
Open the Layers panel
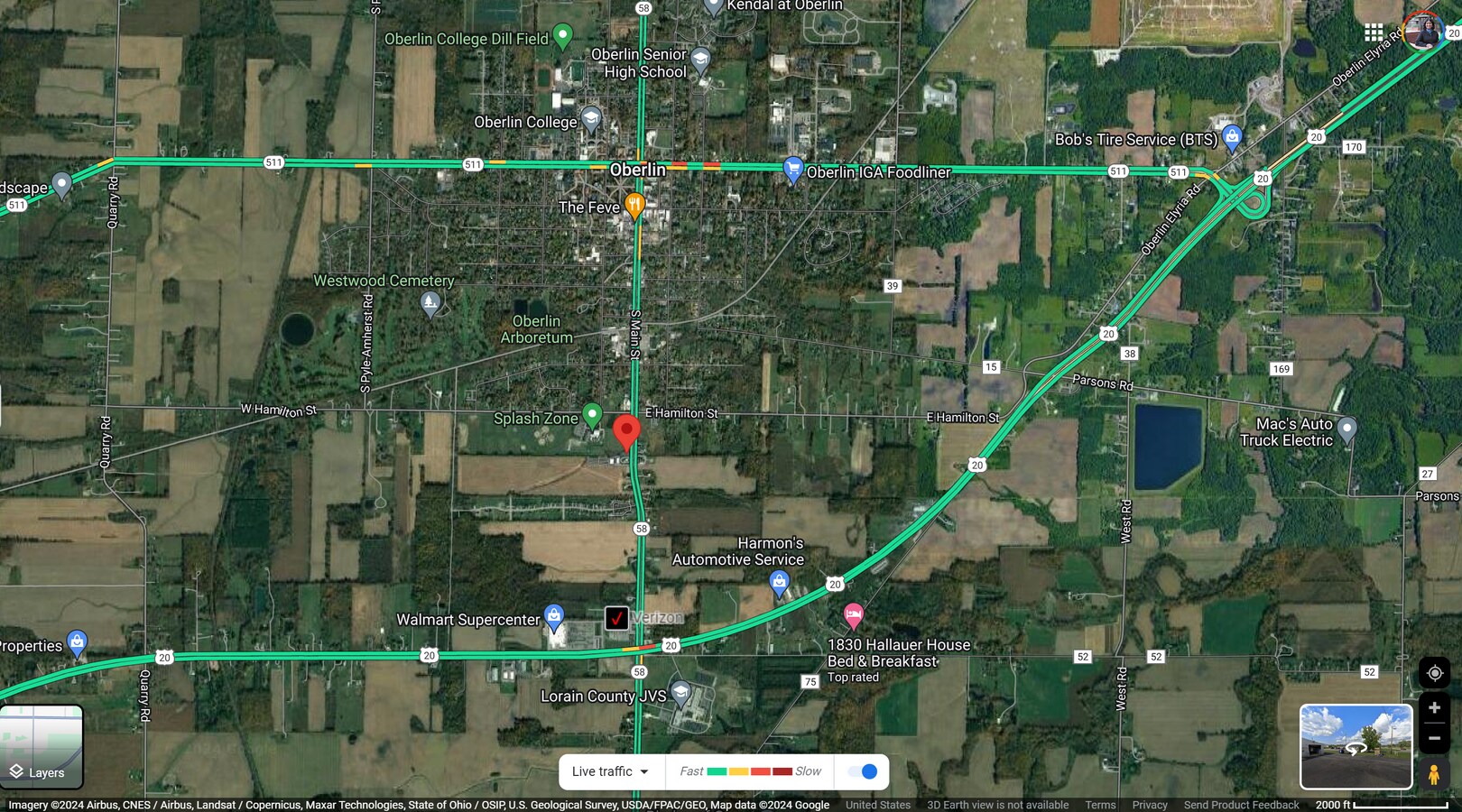point(42,747)
